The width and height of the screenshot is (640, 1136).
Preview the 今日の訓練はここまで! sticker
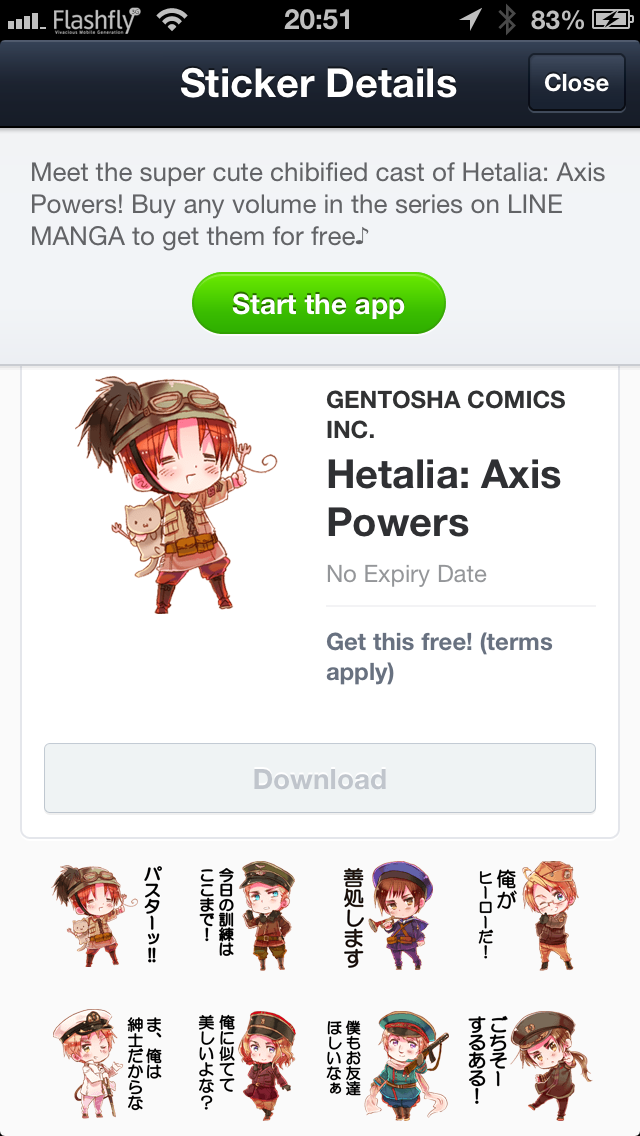[247, 915]
